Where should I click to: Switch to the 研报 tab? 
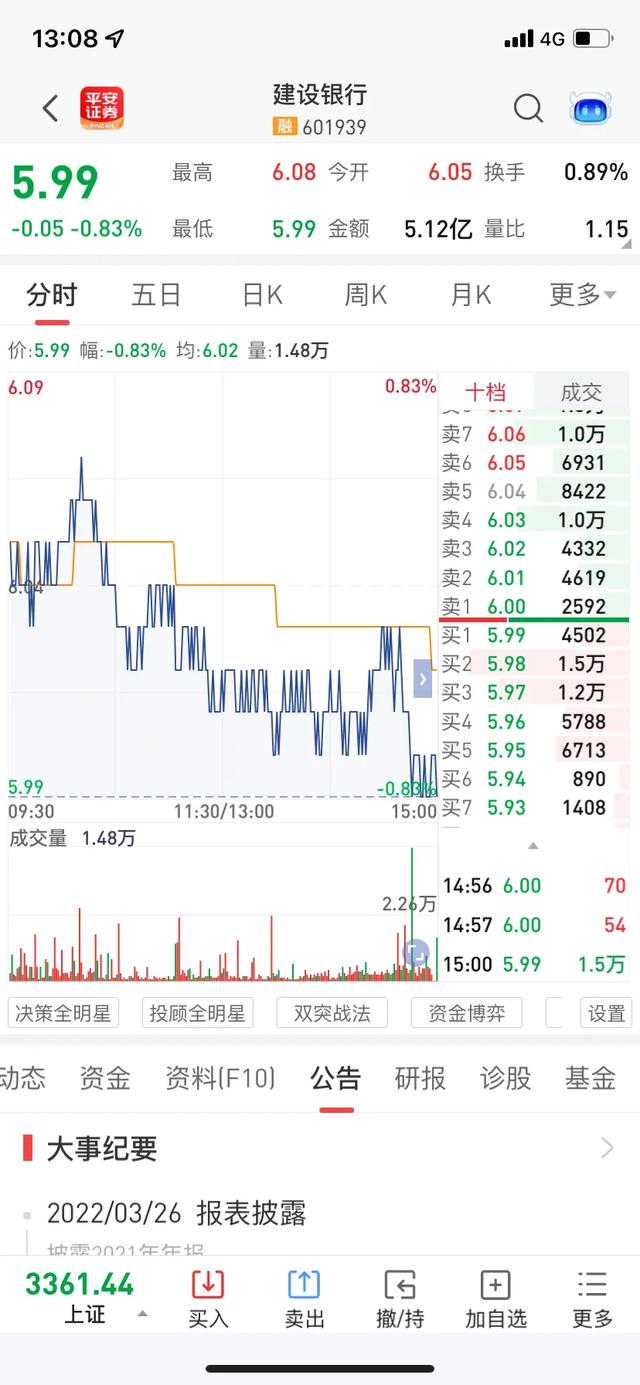(420, 1078)
